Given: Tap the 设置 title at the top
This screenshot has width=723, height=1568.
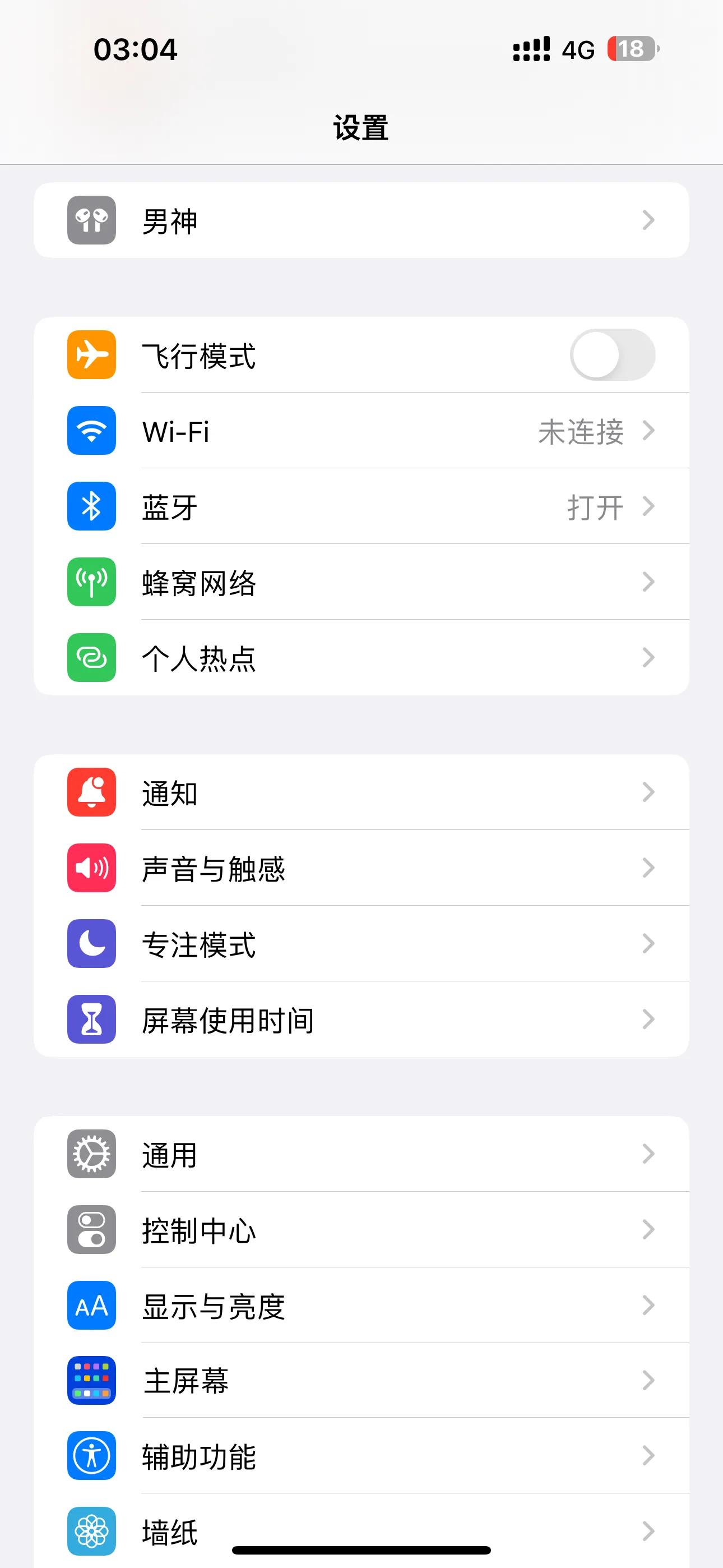Looking at the screenshot, I should click(x=361, y=127).
